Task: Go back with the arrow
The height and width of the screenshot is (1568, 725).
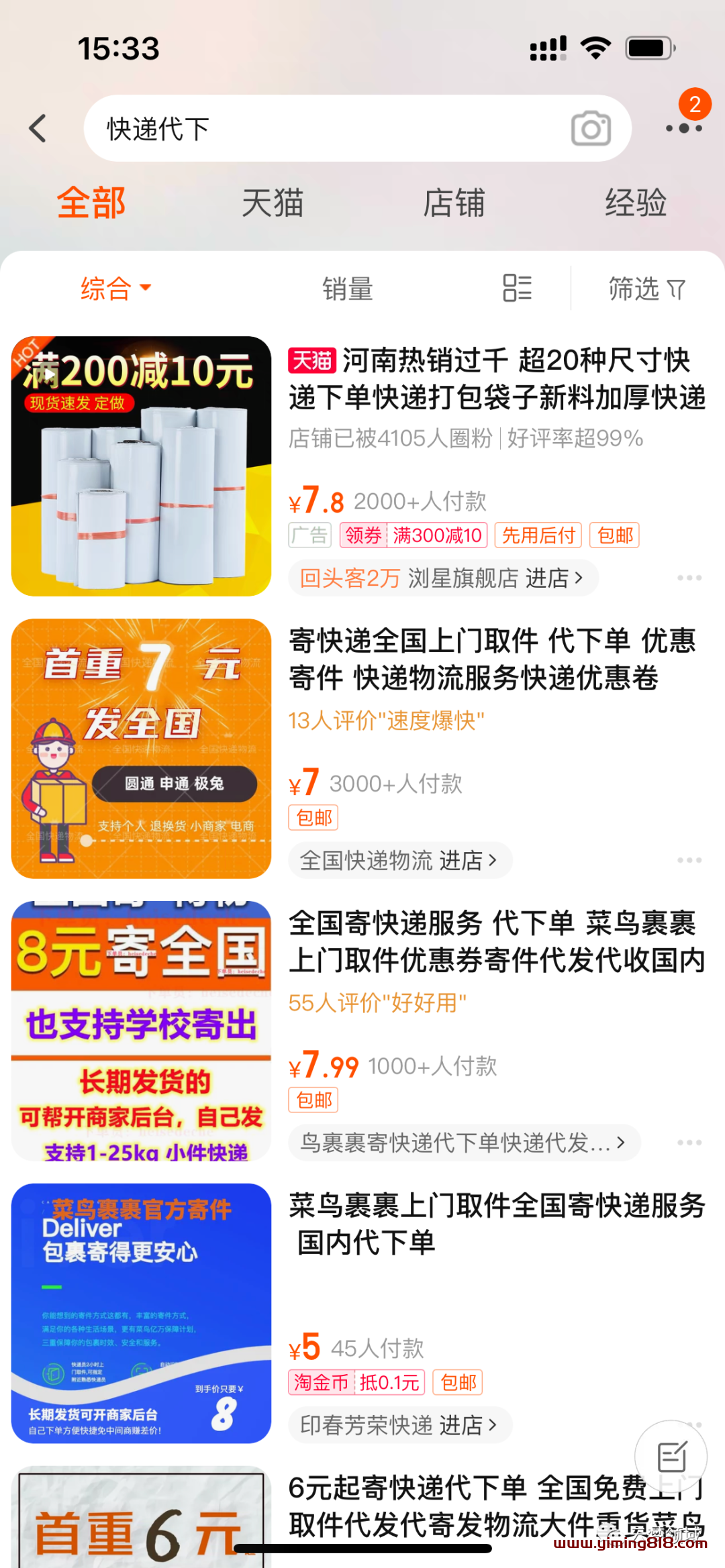Action: pos(38,128)
